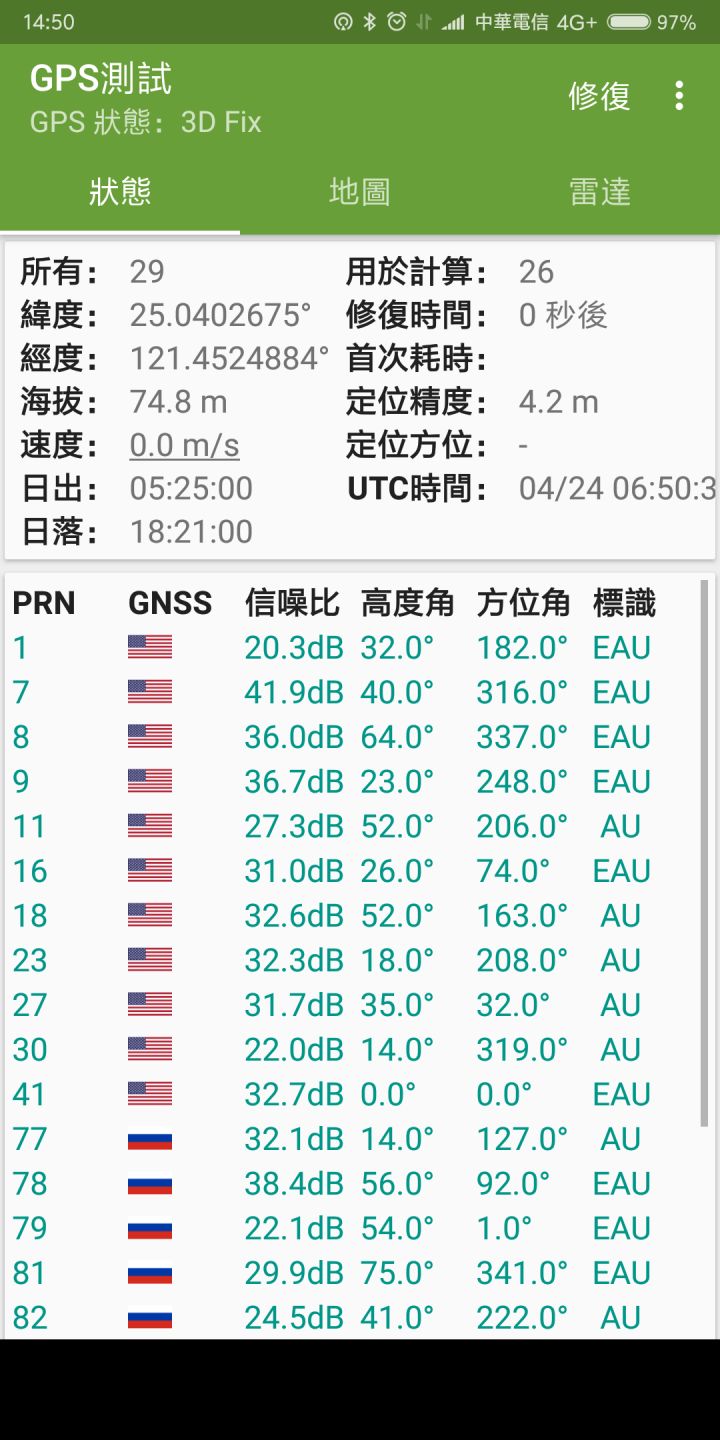Tap the underlined 0.0 m/s speed value
The image size is (720, 1440).
click(x=185, y=446)
